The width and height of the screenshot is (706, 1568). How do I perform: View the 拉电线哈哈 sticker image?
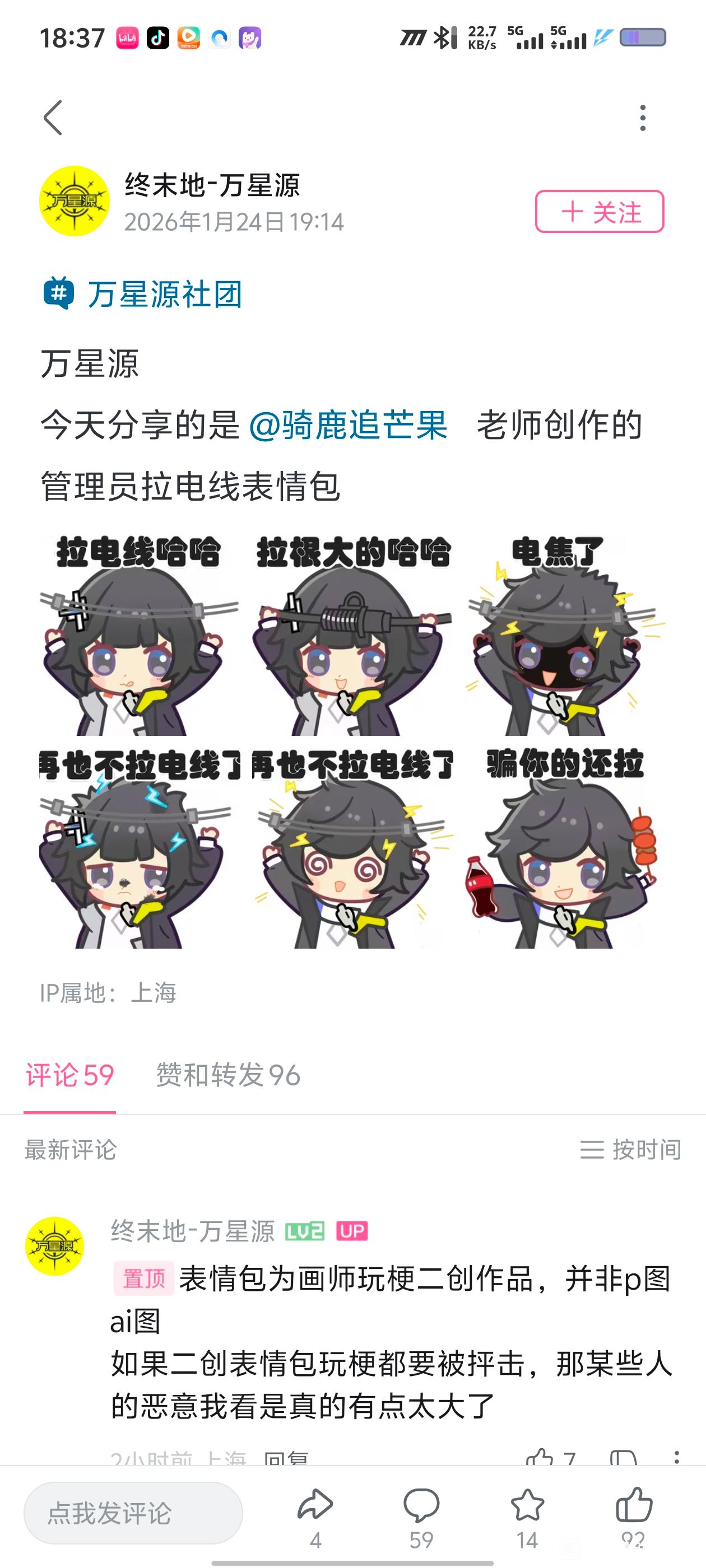(x=139, y=635)
